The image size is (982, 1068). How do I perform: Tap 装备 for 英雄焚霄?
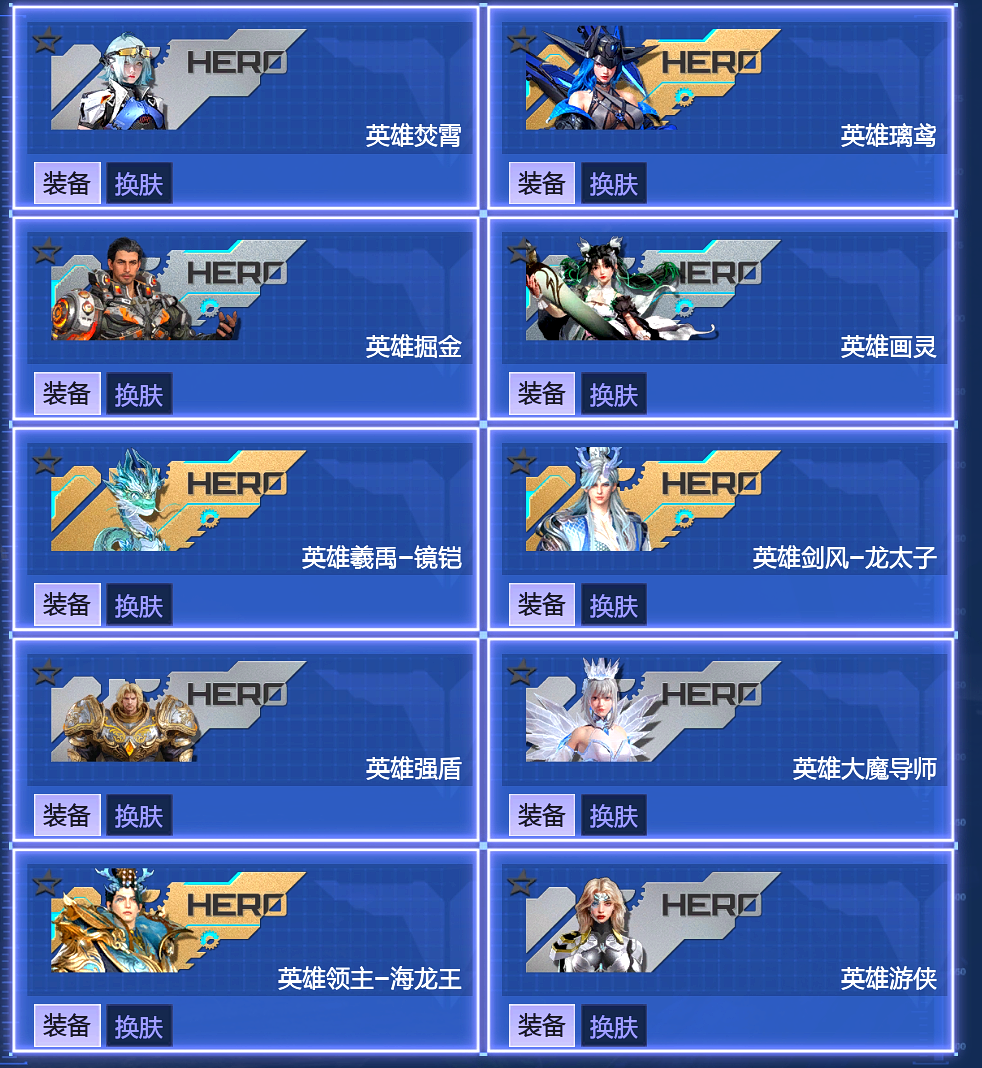(67, 183)
